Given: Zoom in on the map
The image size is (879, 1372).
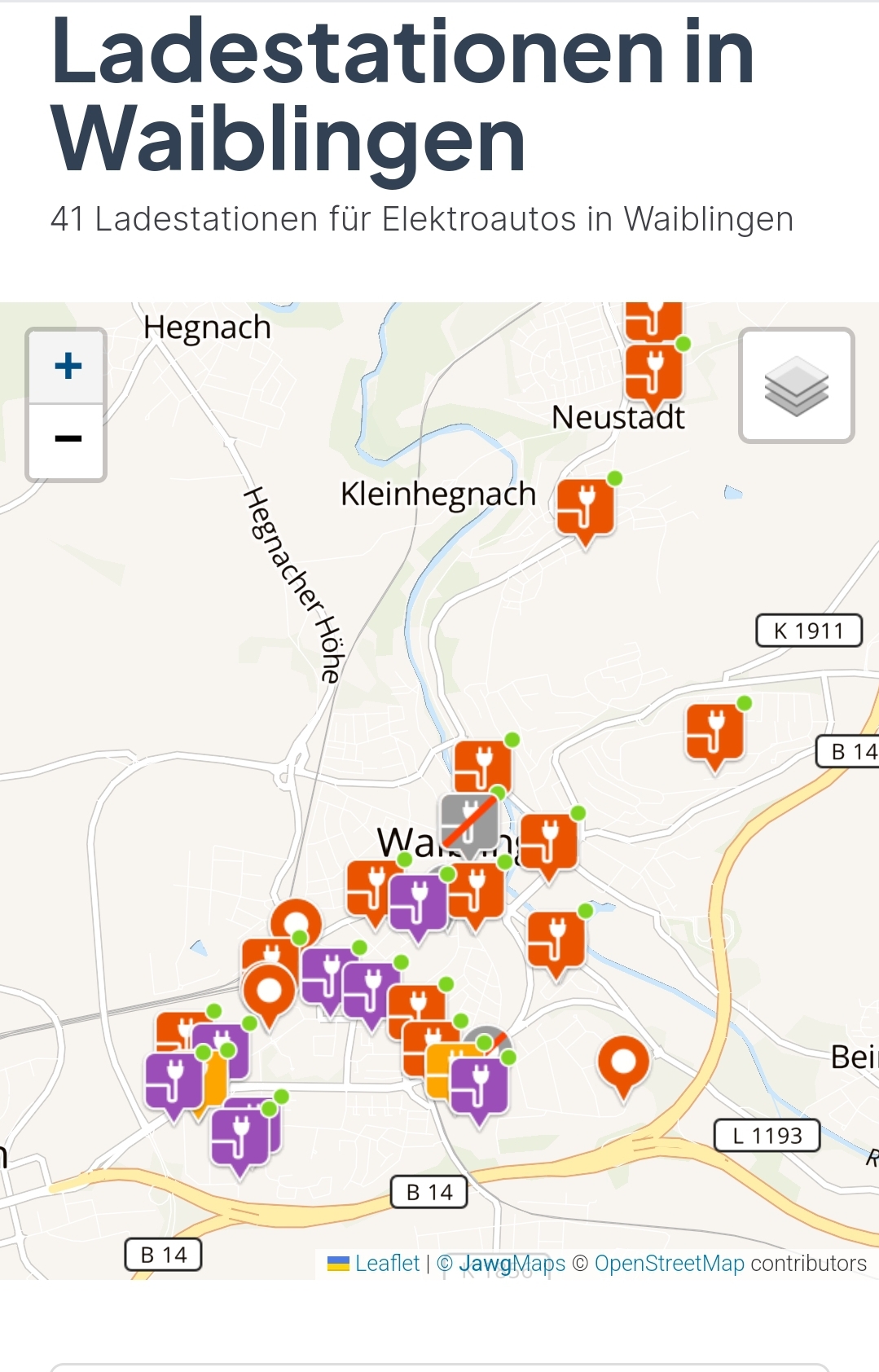Looking at the screenshot, I should click(x=68, y=367).
